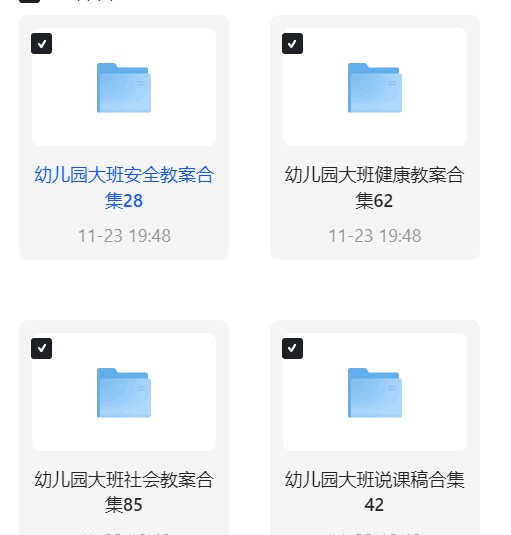This screenshot has width=511, height=535.
Task: Uncheck the 幼儿园大班健康教案合集62 folder checkbox
Action: coord(292,44)
